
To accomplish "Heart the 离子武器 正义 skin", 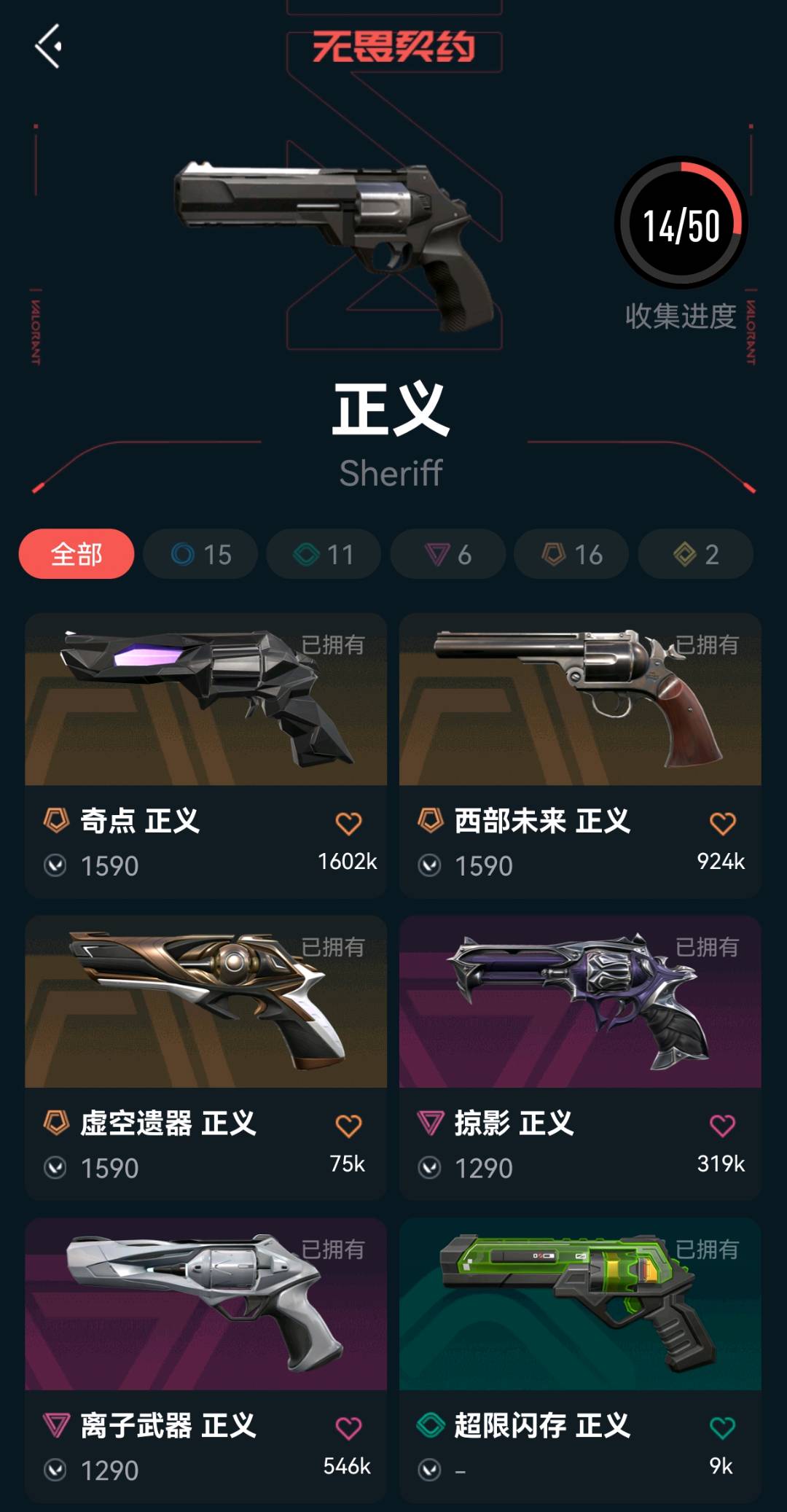I will pos(348,1428).
